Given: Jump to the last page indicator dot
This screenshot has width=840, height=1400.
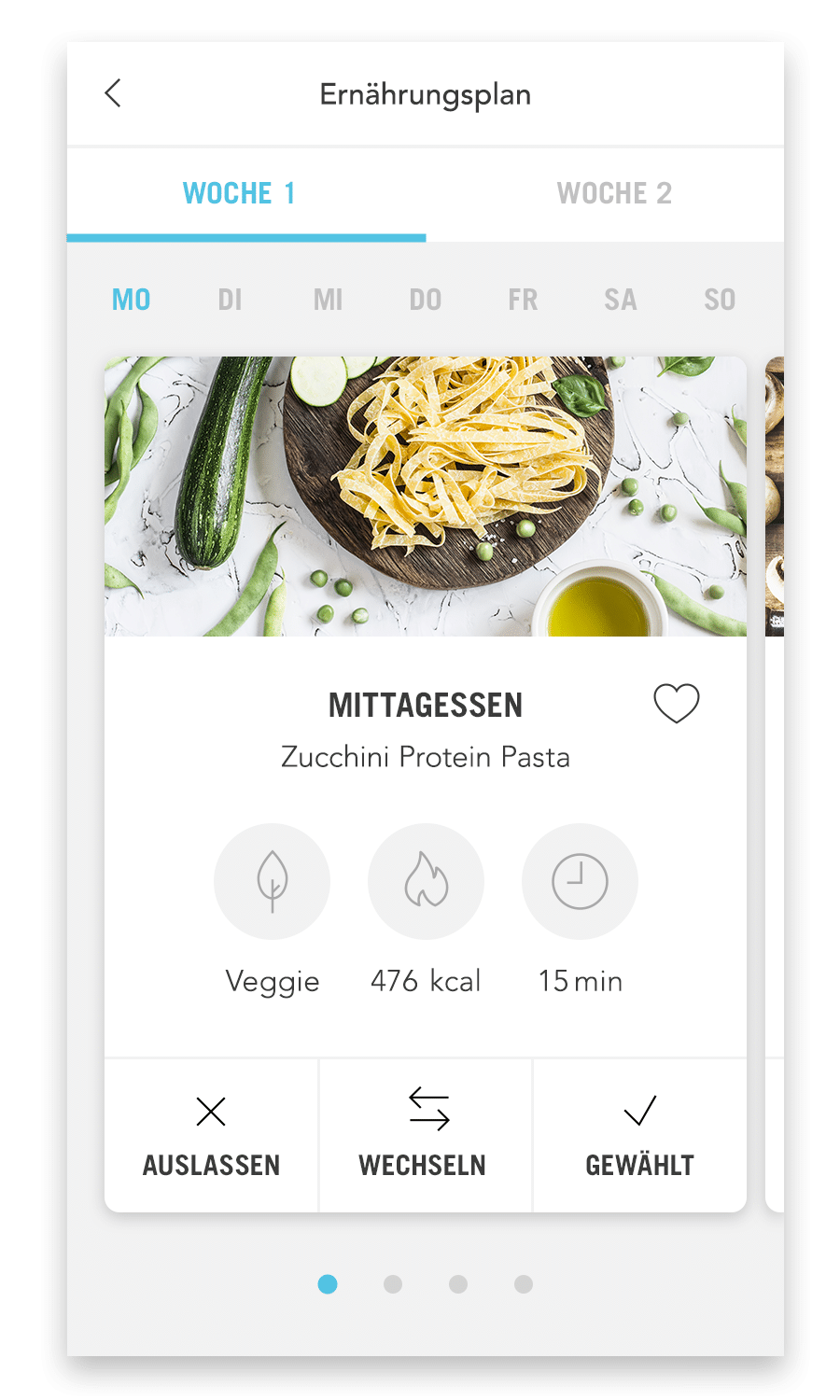Looking at the screenshot, I should [524, 1284].
